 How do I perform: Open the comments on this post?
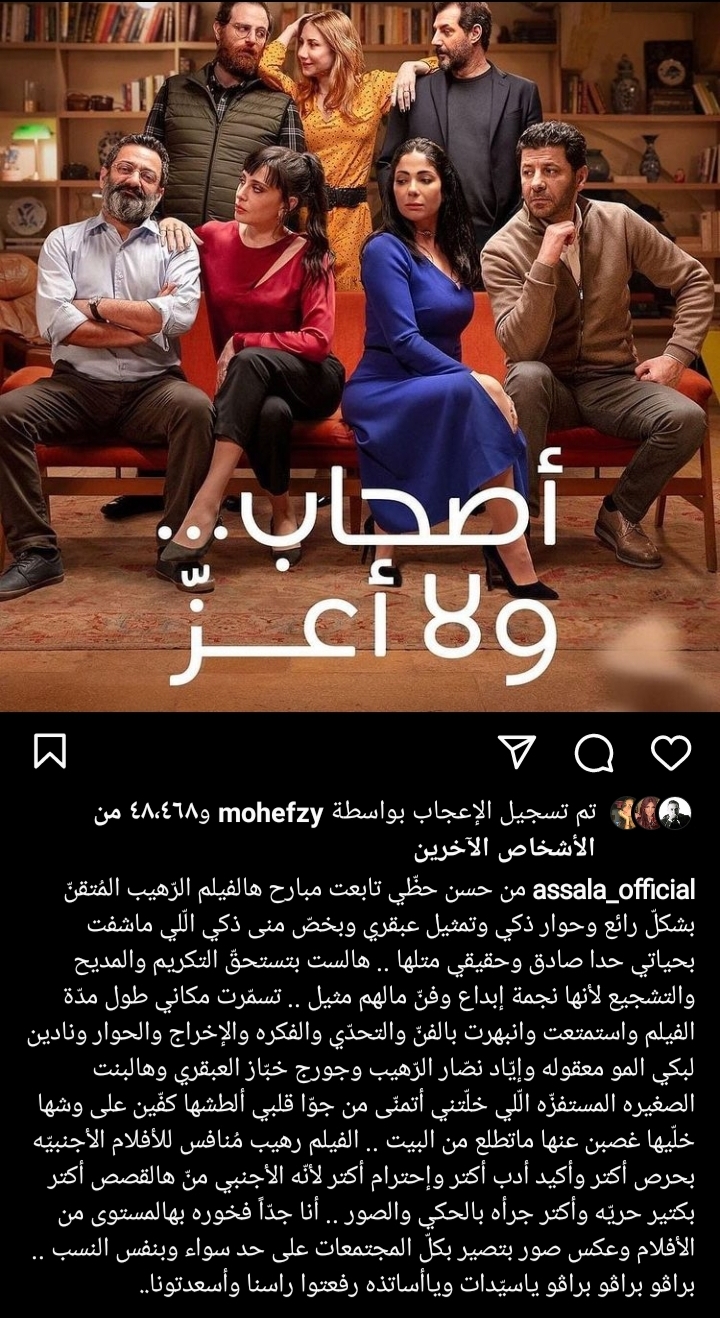point(594,752)
